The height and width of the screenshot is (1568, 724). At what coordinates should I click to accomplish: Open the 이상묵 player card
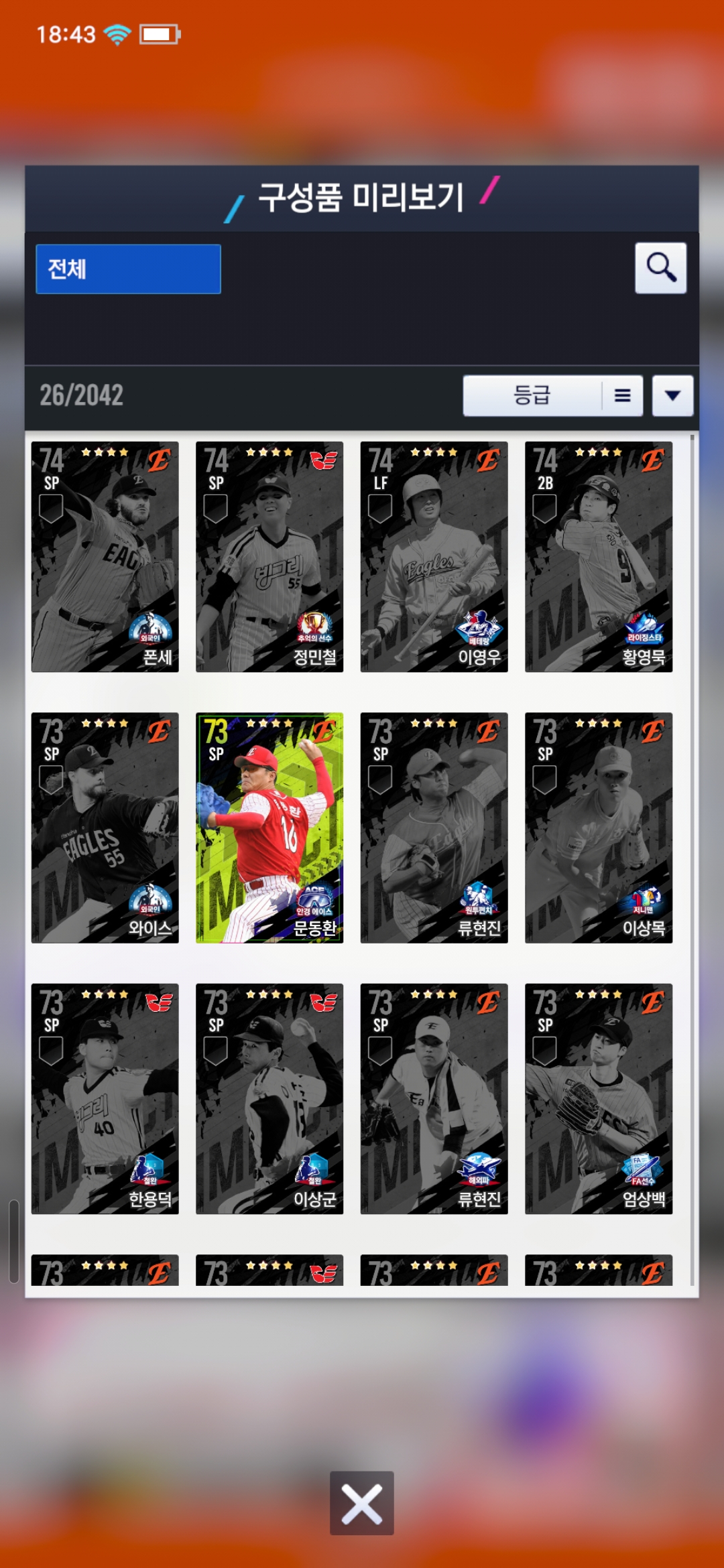click(x=599, y=828)
